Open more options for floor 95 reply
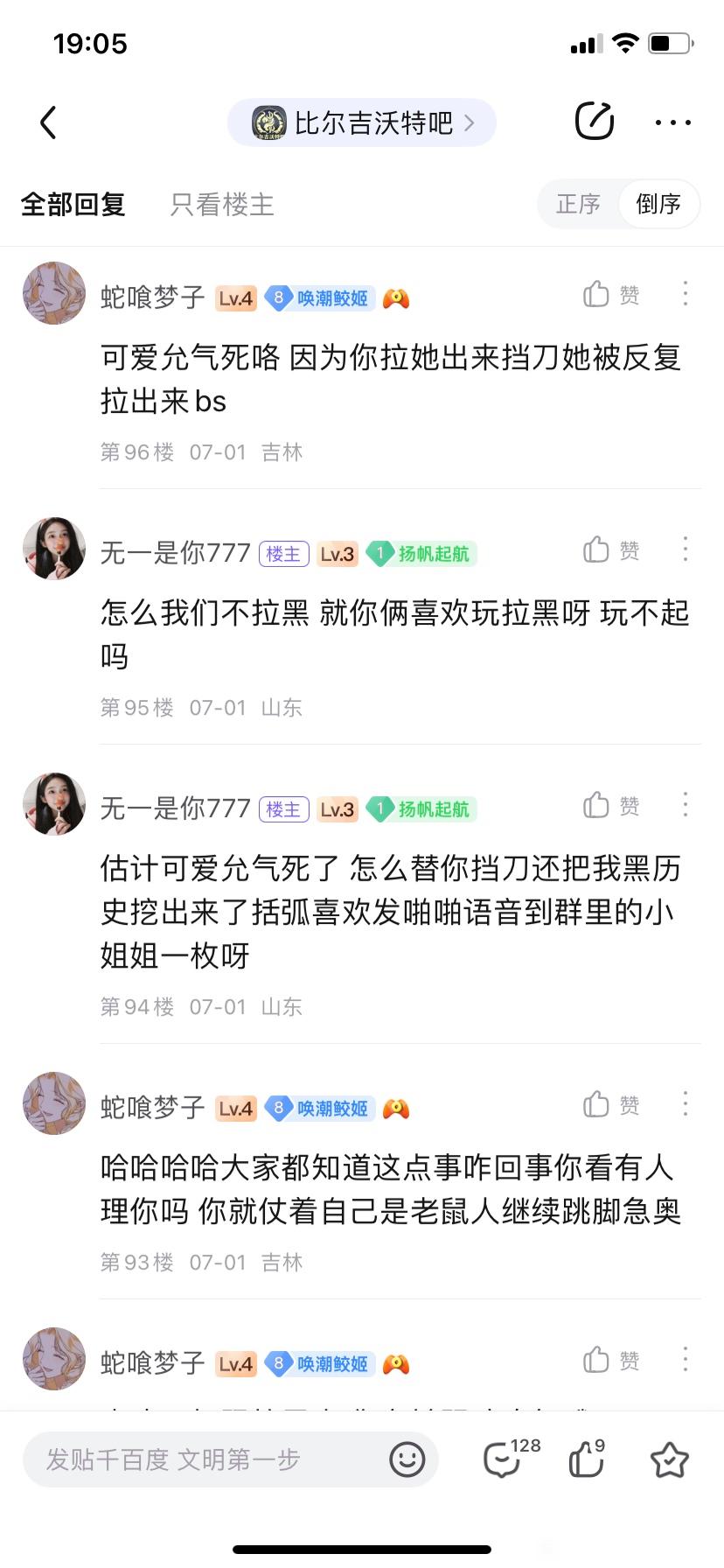The height and width of the screenshot is (1568, 724). [686, 549]
